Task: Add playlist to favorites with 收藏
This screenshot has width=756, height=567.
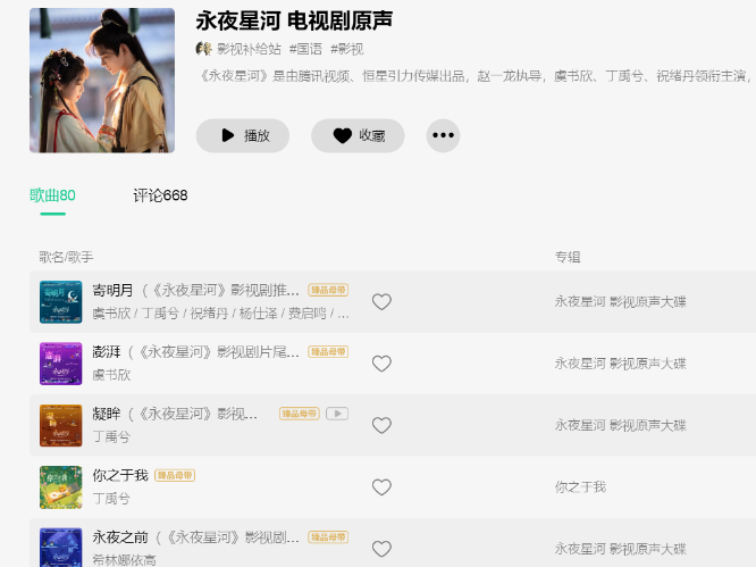Action: [357, 135]
